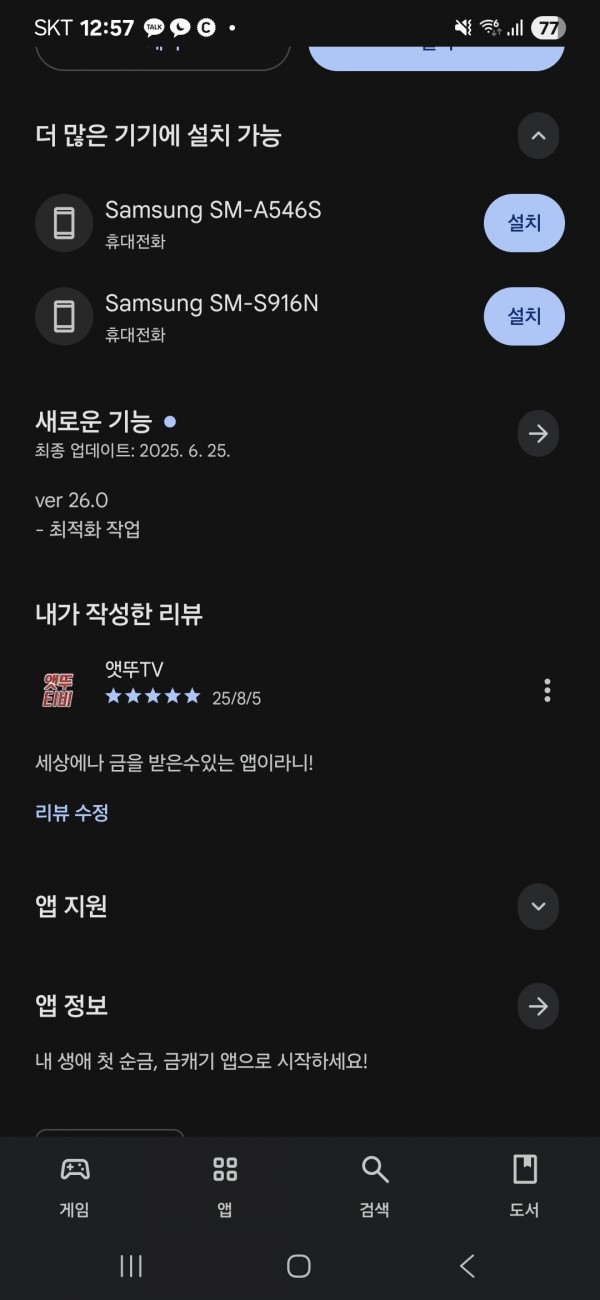Viewport: 600px width, 1300px height.
Task: Switch to the 도서 tab
Action: click(x=525, y=1187)
